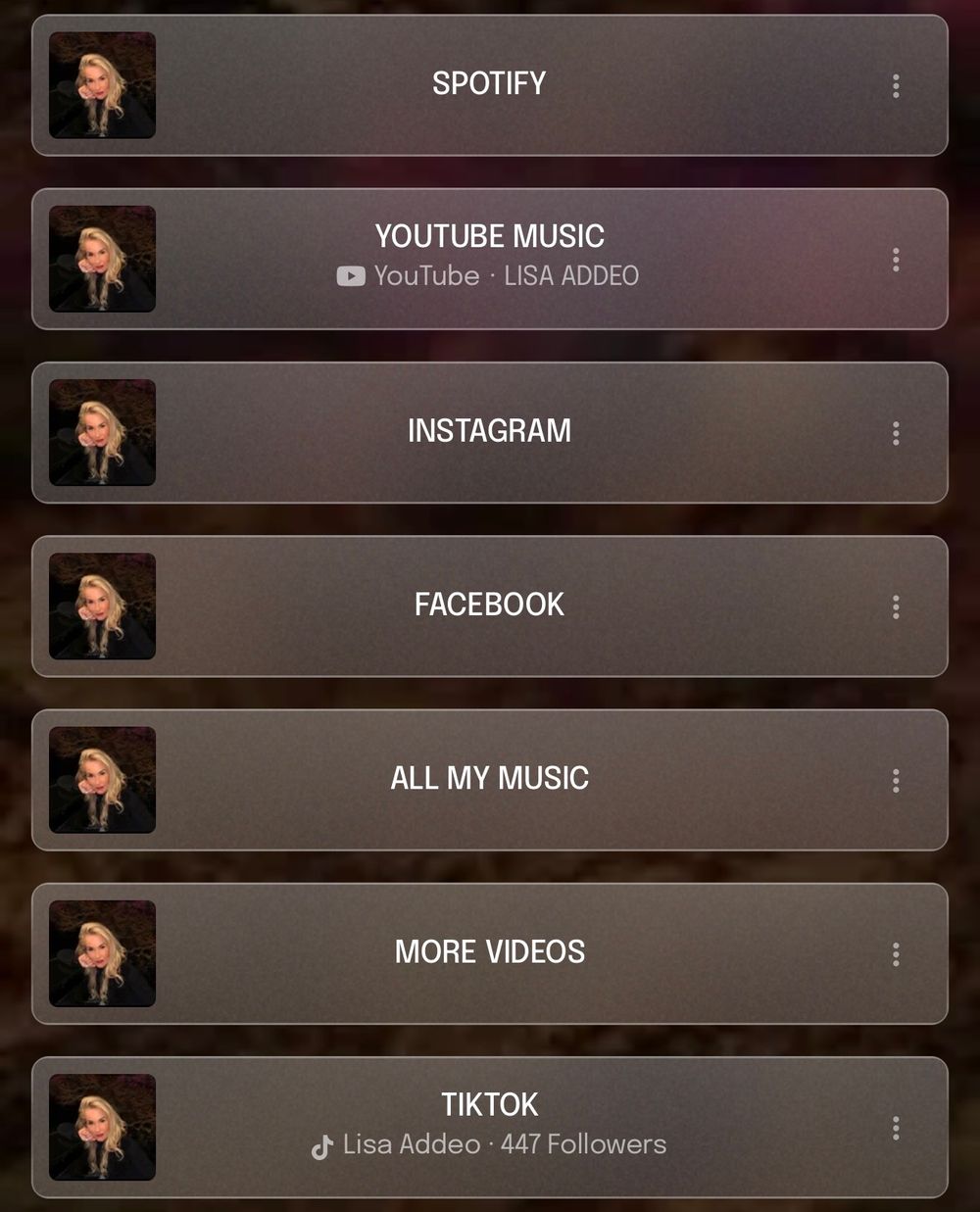Tap the three-dot menu on YOUTUBE MUSIC
The height and width of the screenshot is (1212, 980).
click(896, 260)
